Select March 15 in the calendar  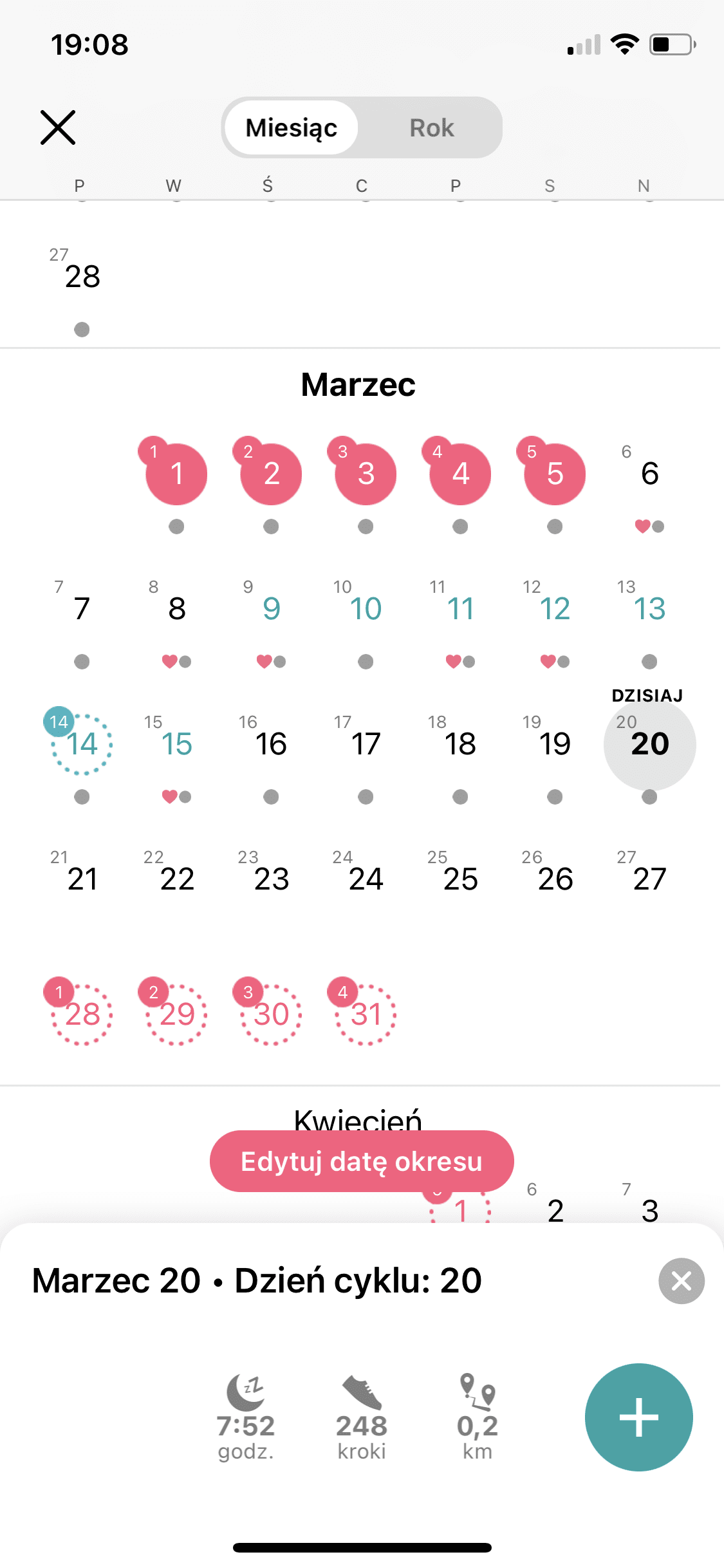pyautogui.click(x=177, y=745)
